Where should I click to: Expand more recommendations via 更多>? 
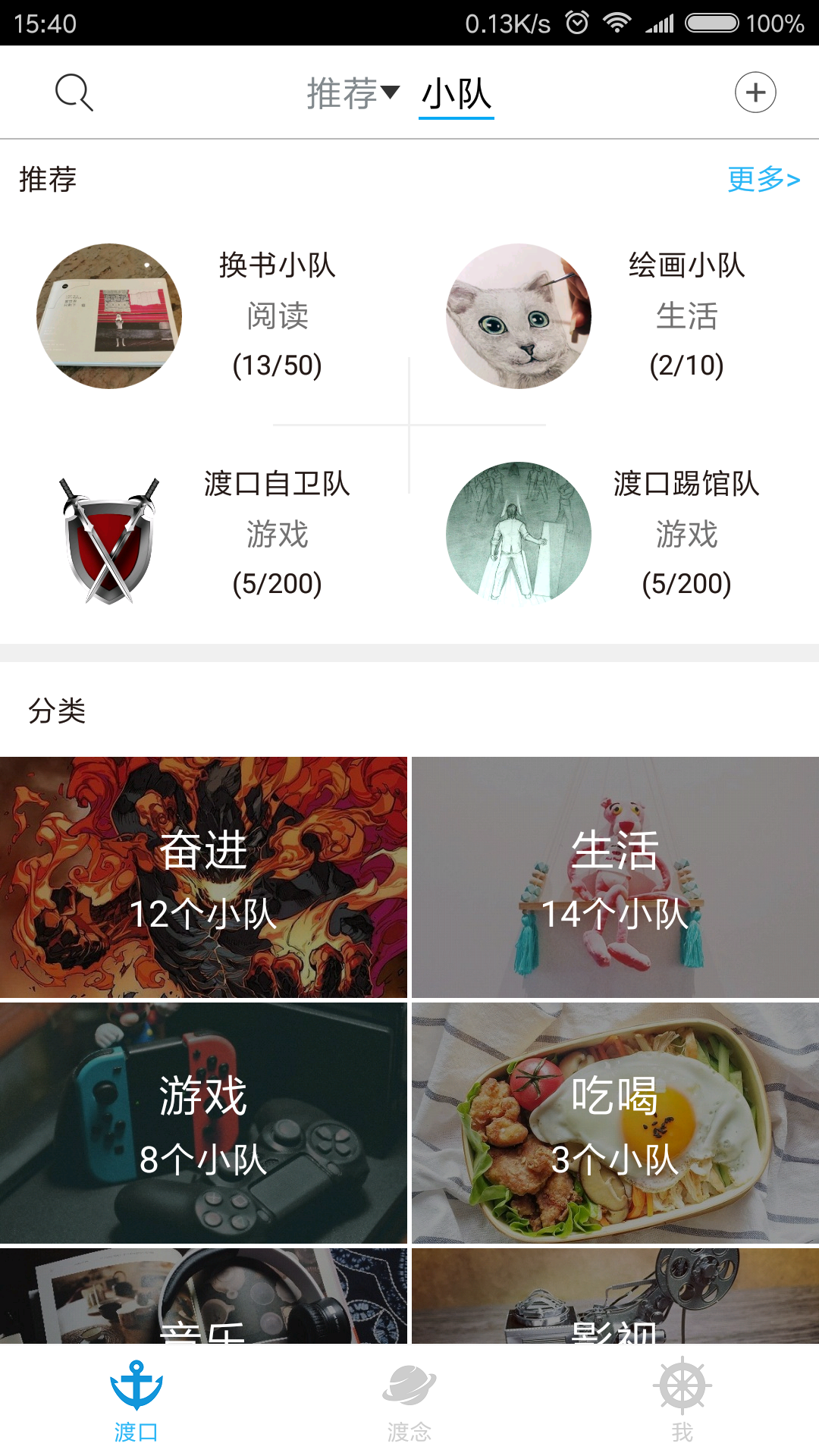click(x=764, y=180)
